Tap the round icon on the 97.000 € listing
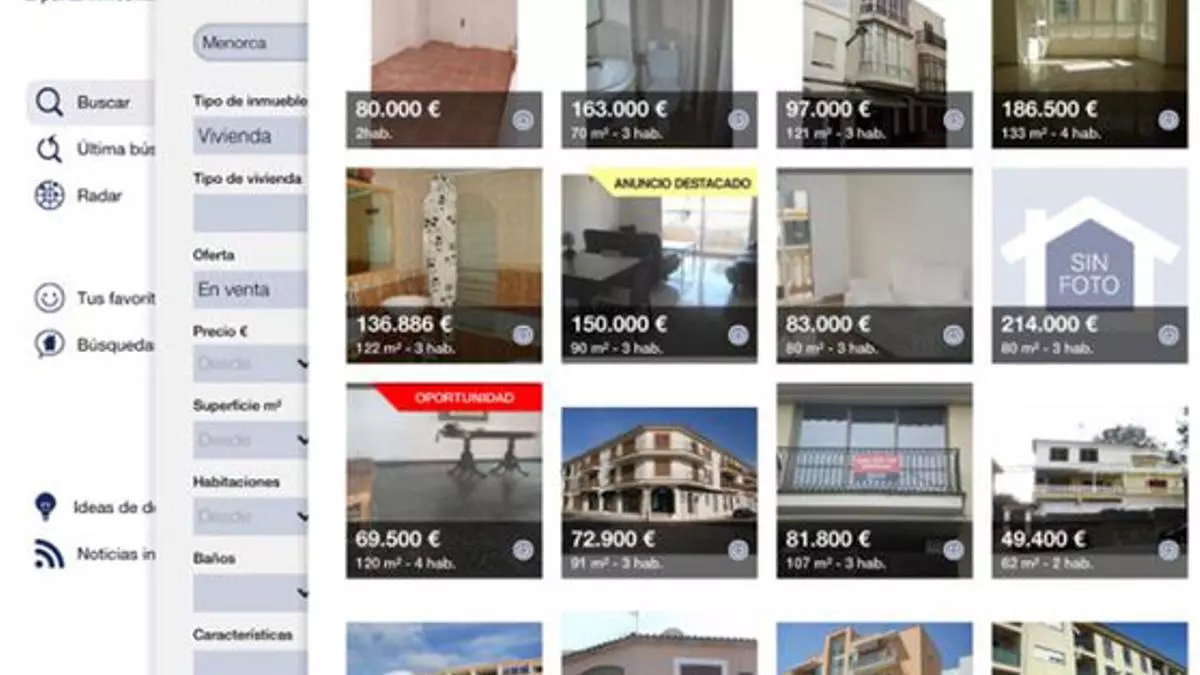The image size is (1200, 675). (953, 120)
